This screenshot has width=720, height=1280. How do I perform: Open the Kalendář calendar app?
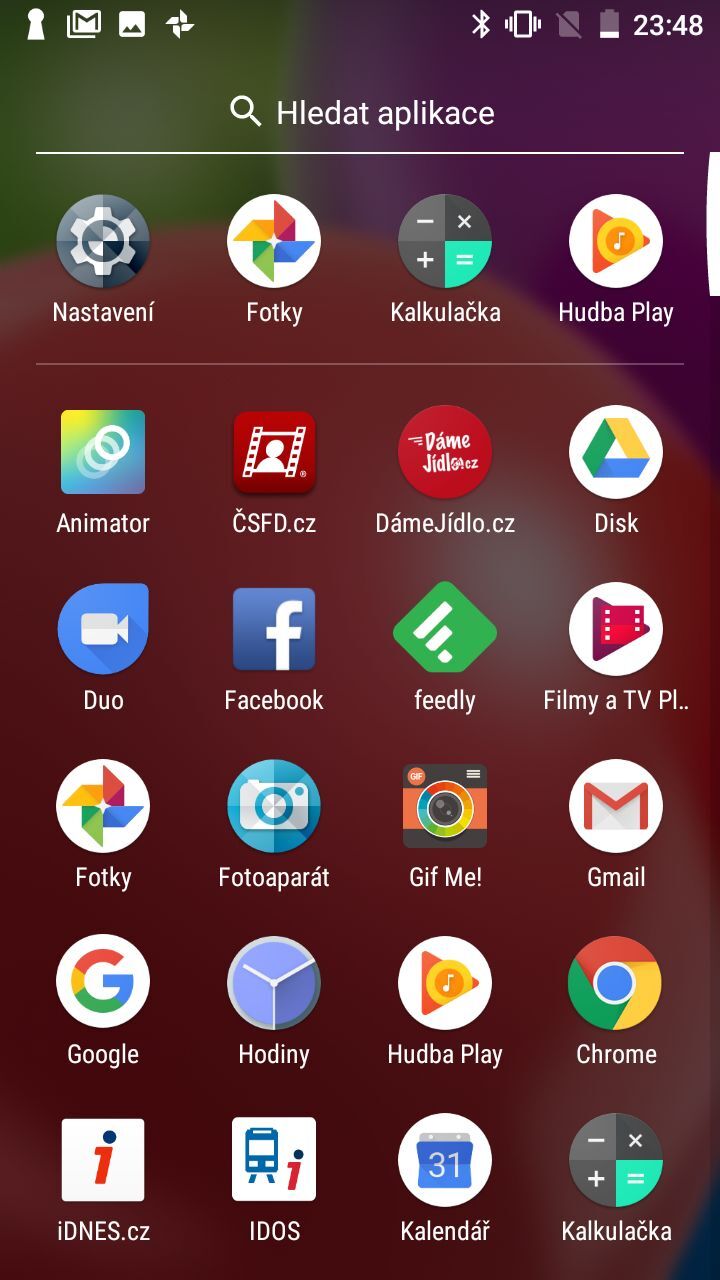pos(445,1159)
